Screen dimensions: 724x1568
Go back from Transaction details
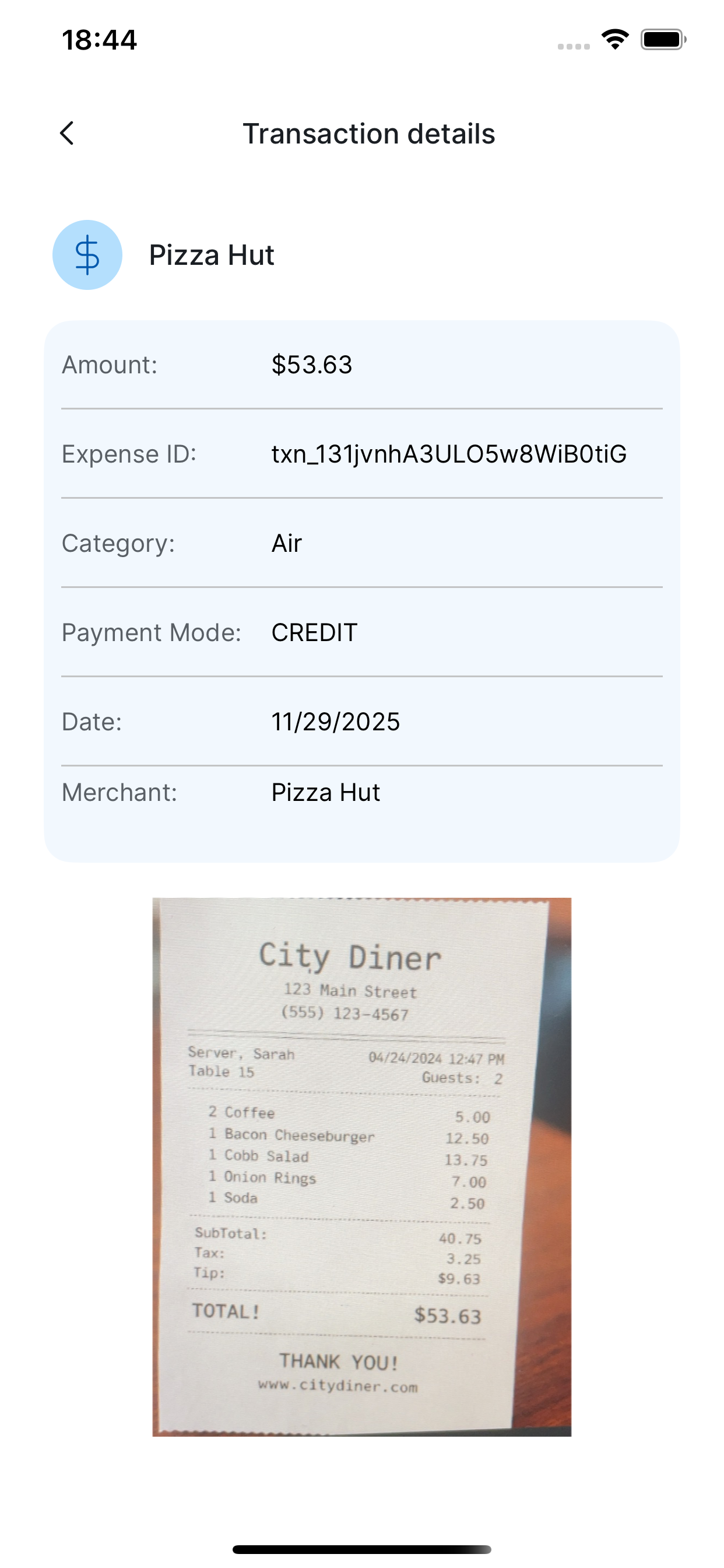(67, 134)
